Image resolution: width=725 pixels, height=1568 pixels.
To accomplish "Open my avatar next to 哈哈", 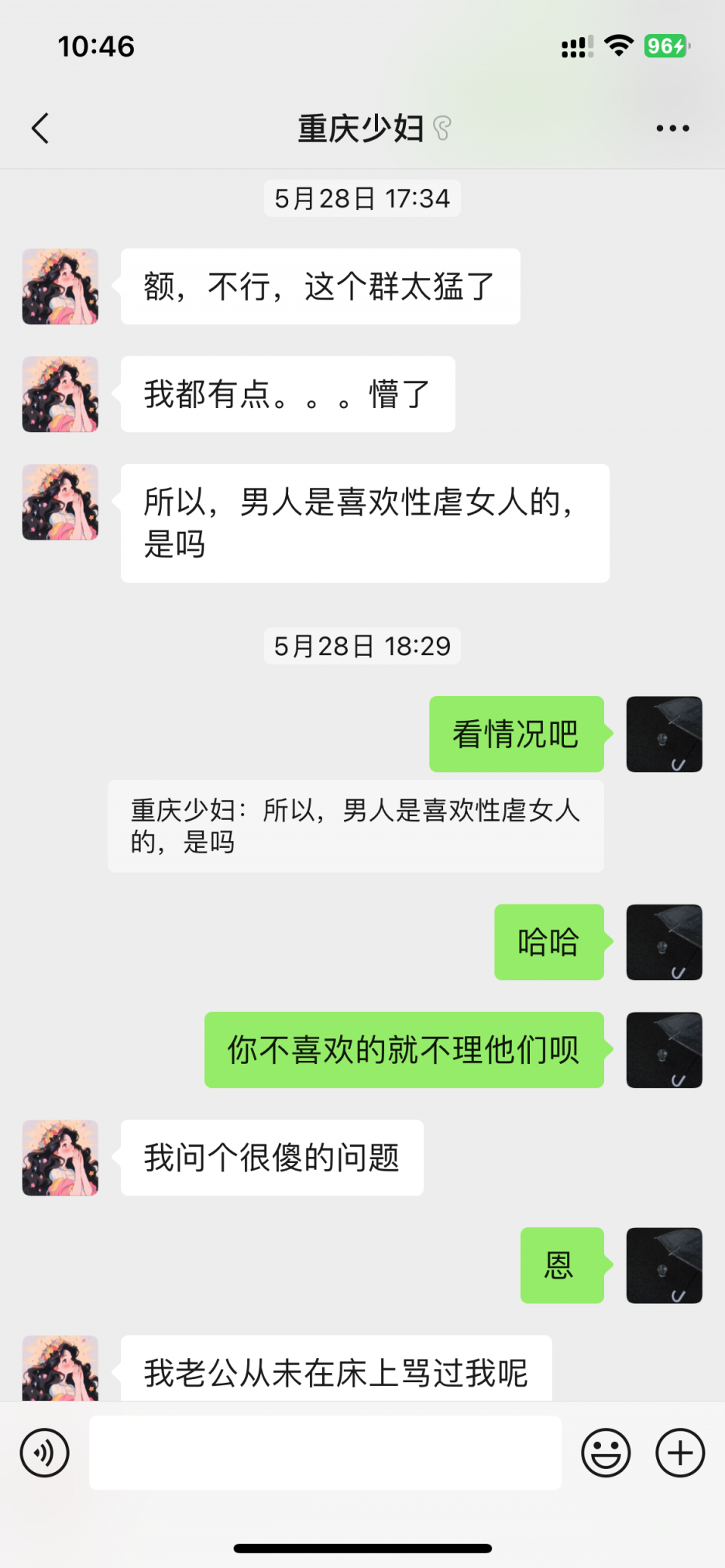I will pos(664,942).
